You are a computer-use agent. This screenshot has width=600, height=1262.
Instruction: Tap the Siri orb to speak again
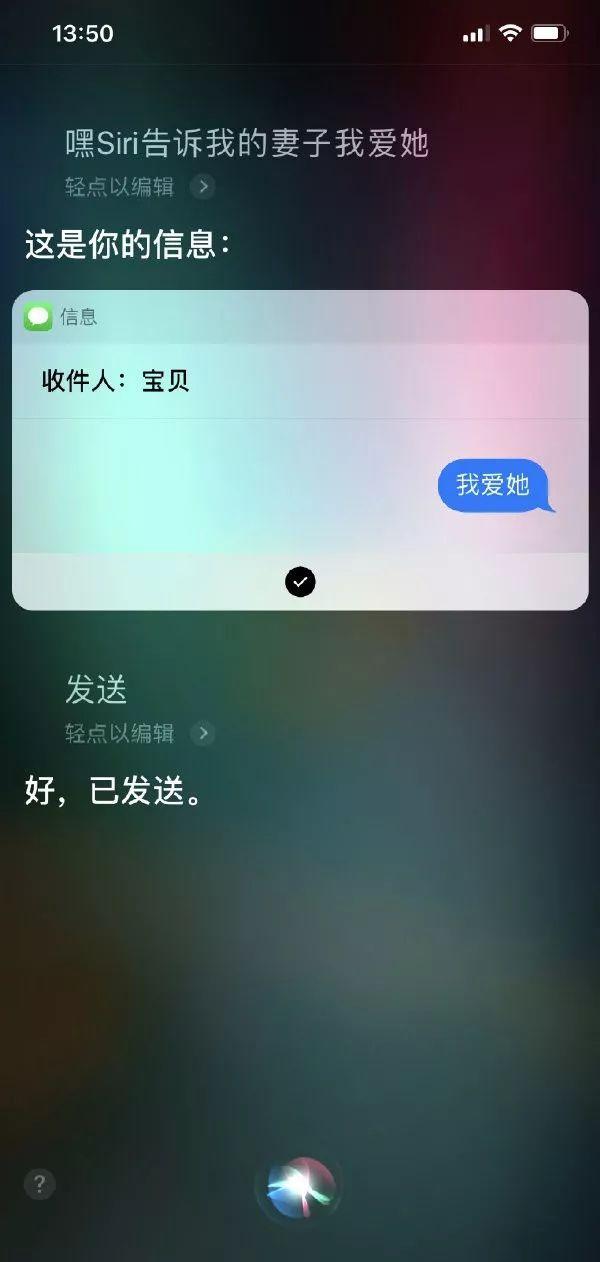point(299,1187)
